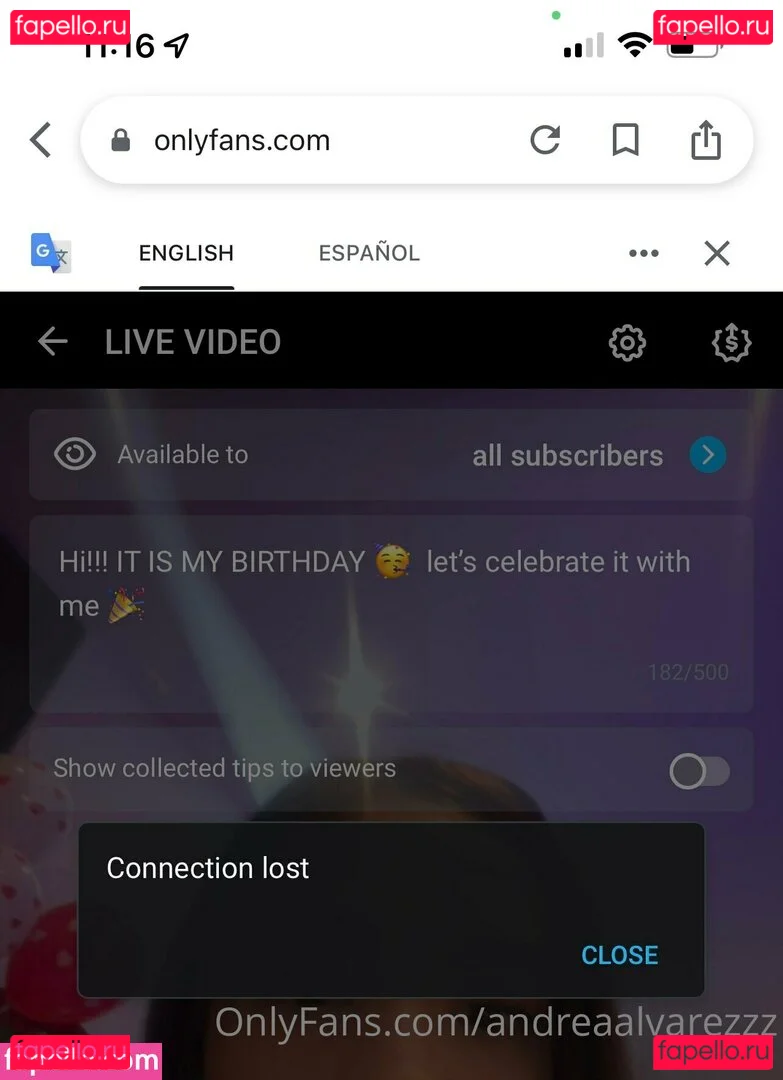This screenshot has height=1080, width=783.
Task: Go back in the browser
Action: coord(40,140)
